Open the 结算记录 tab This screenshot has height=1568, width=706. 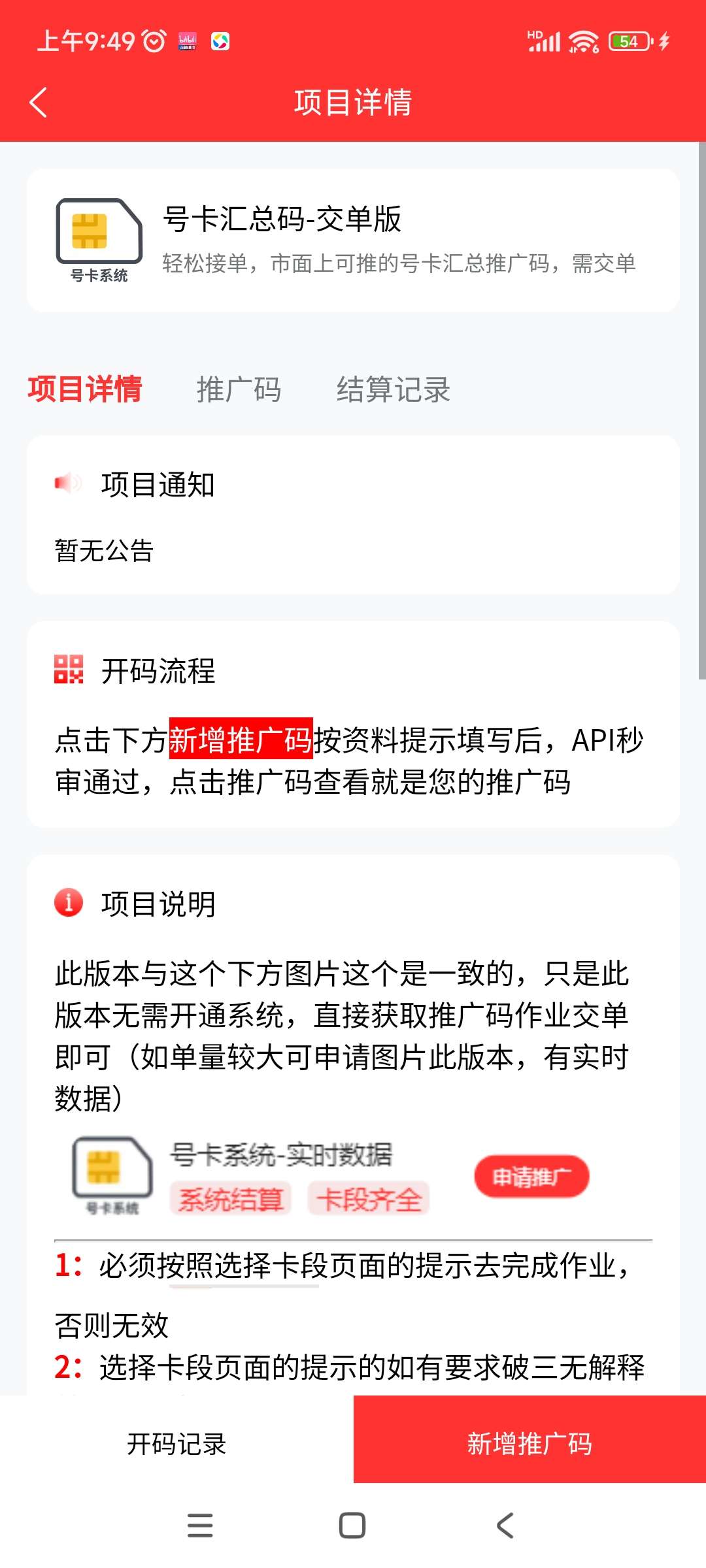393,389
